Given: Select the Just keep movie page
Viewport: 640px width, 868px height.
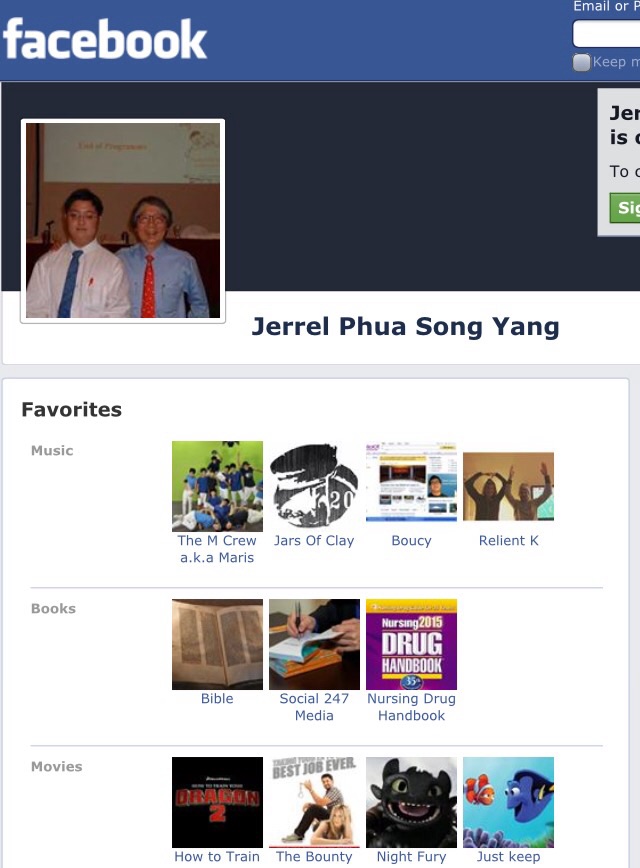Looking at the screenshot, I should tap(508, 802).
